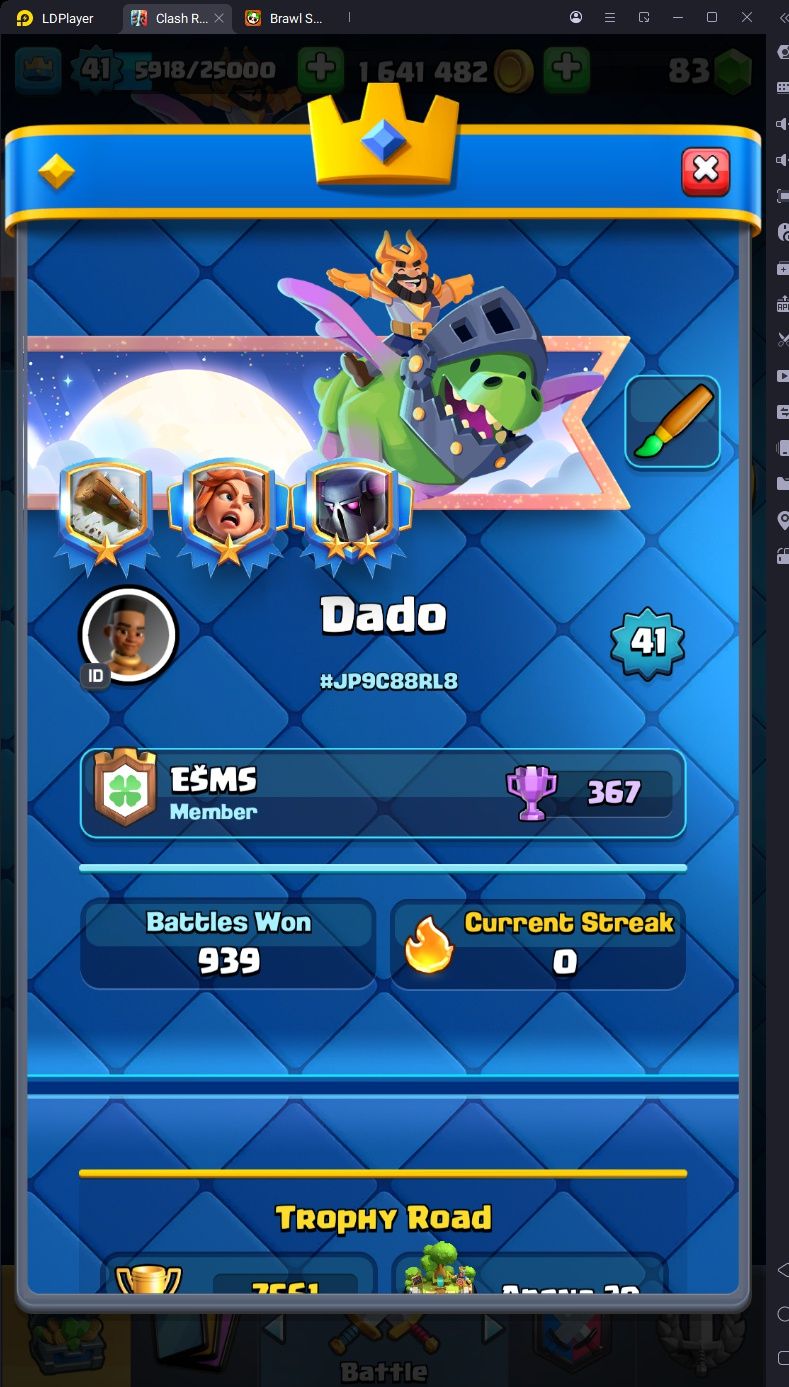View the log mastery badge
Viewport: 789px width, 1387px height.
coord(105,510)
